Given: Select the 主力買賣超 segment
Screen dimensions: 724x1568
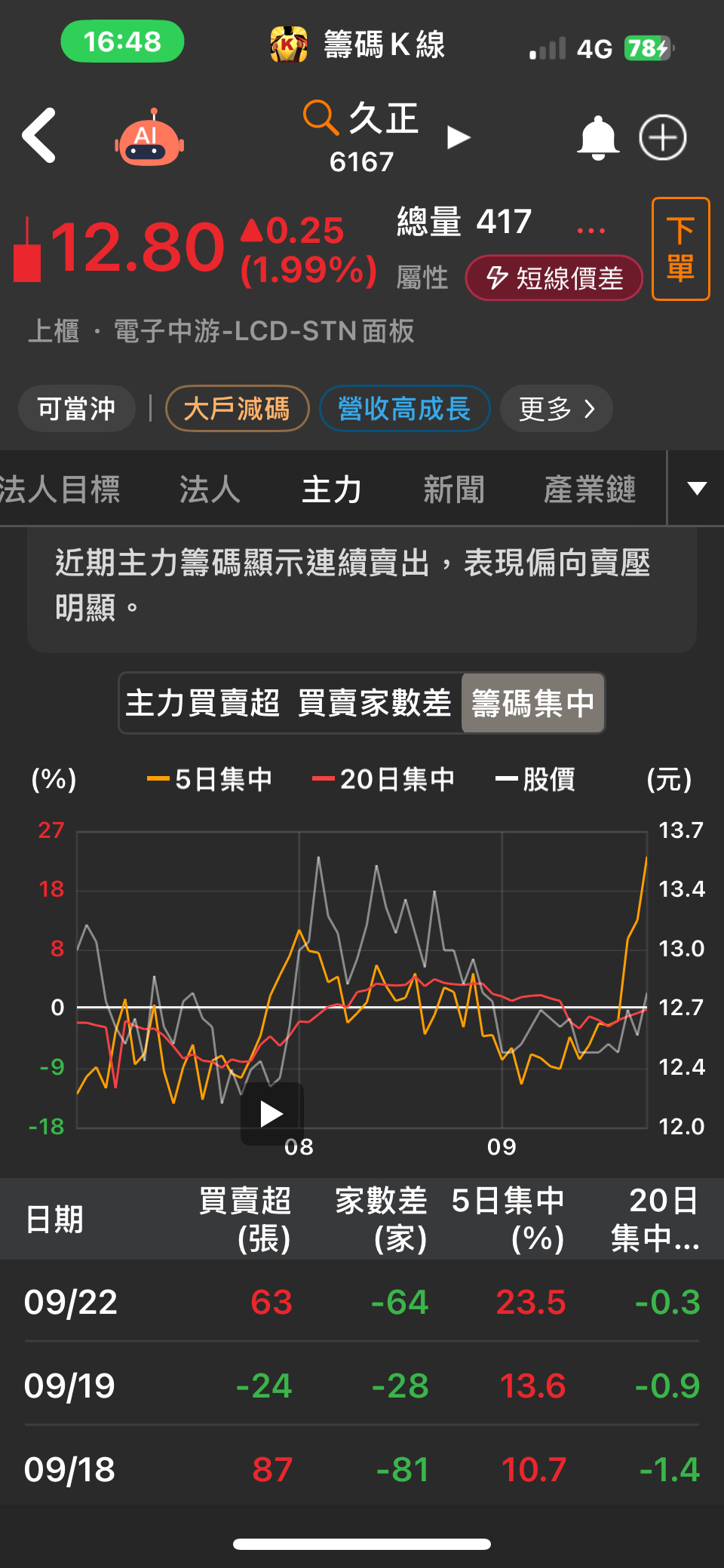Looking at the screenshot, I should [202, 703].
